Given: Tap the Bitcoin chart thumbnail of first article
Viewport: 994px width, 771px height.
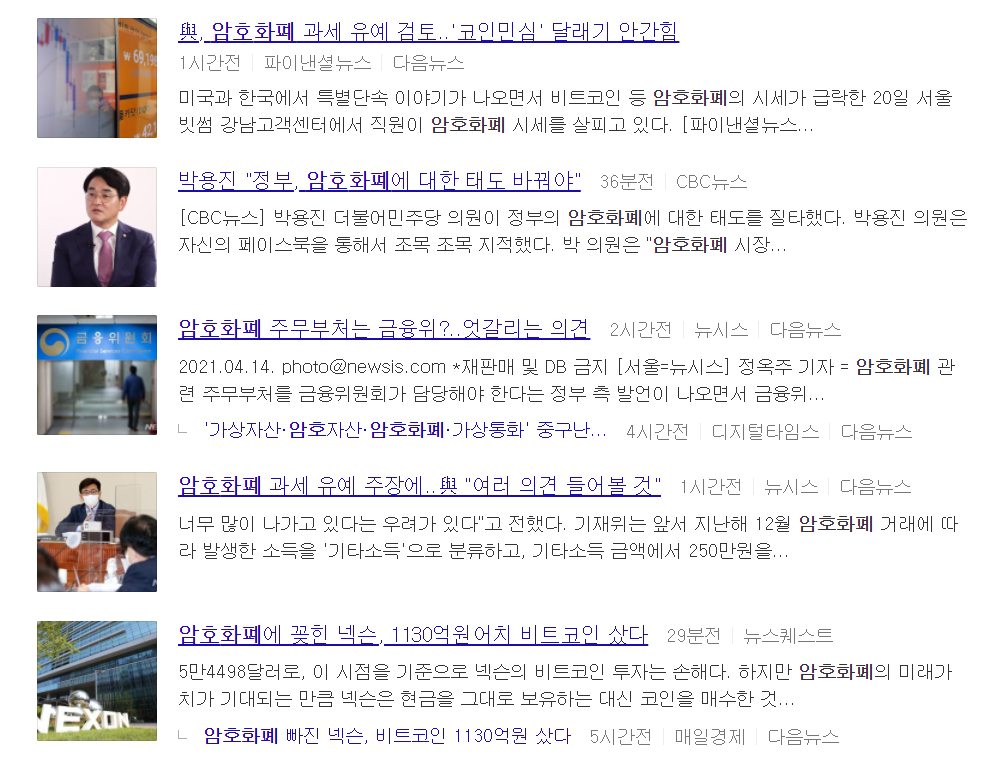Looking at the screenshot, I should (x=97, y=78).
